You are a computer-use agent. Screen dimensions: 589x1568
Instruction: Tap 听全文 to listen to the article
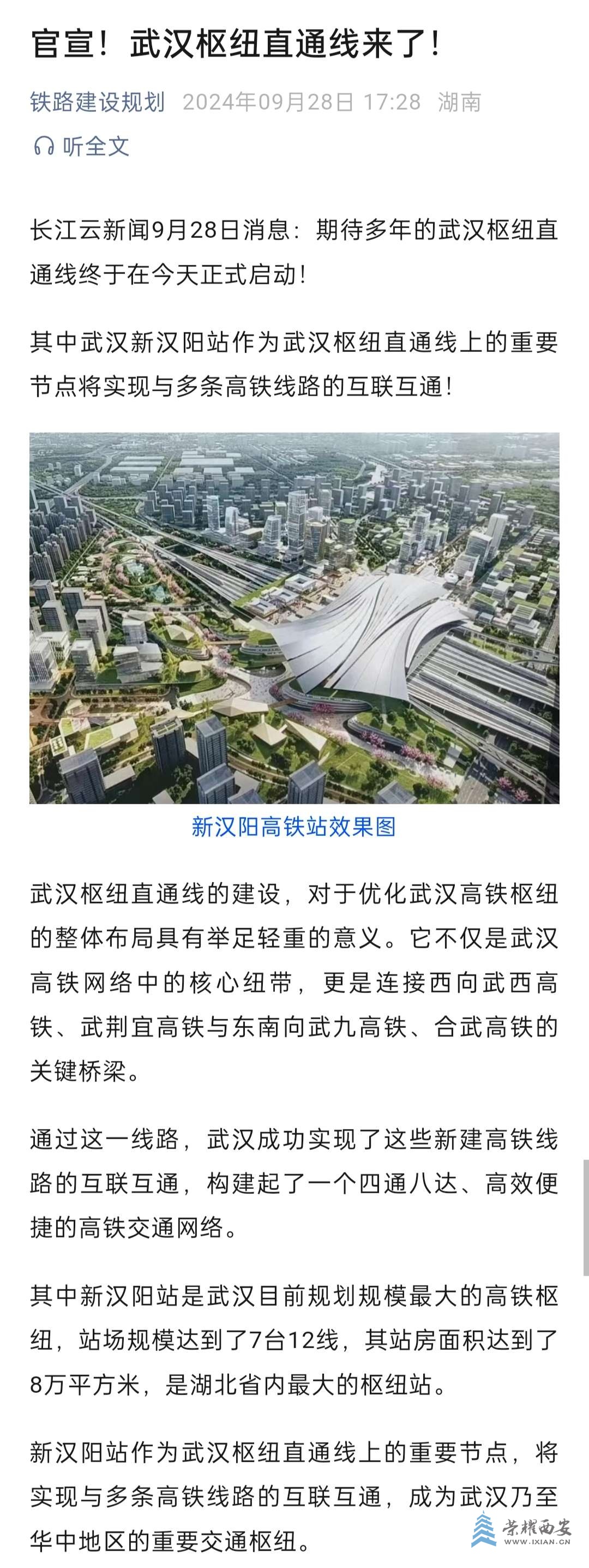82,146
